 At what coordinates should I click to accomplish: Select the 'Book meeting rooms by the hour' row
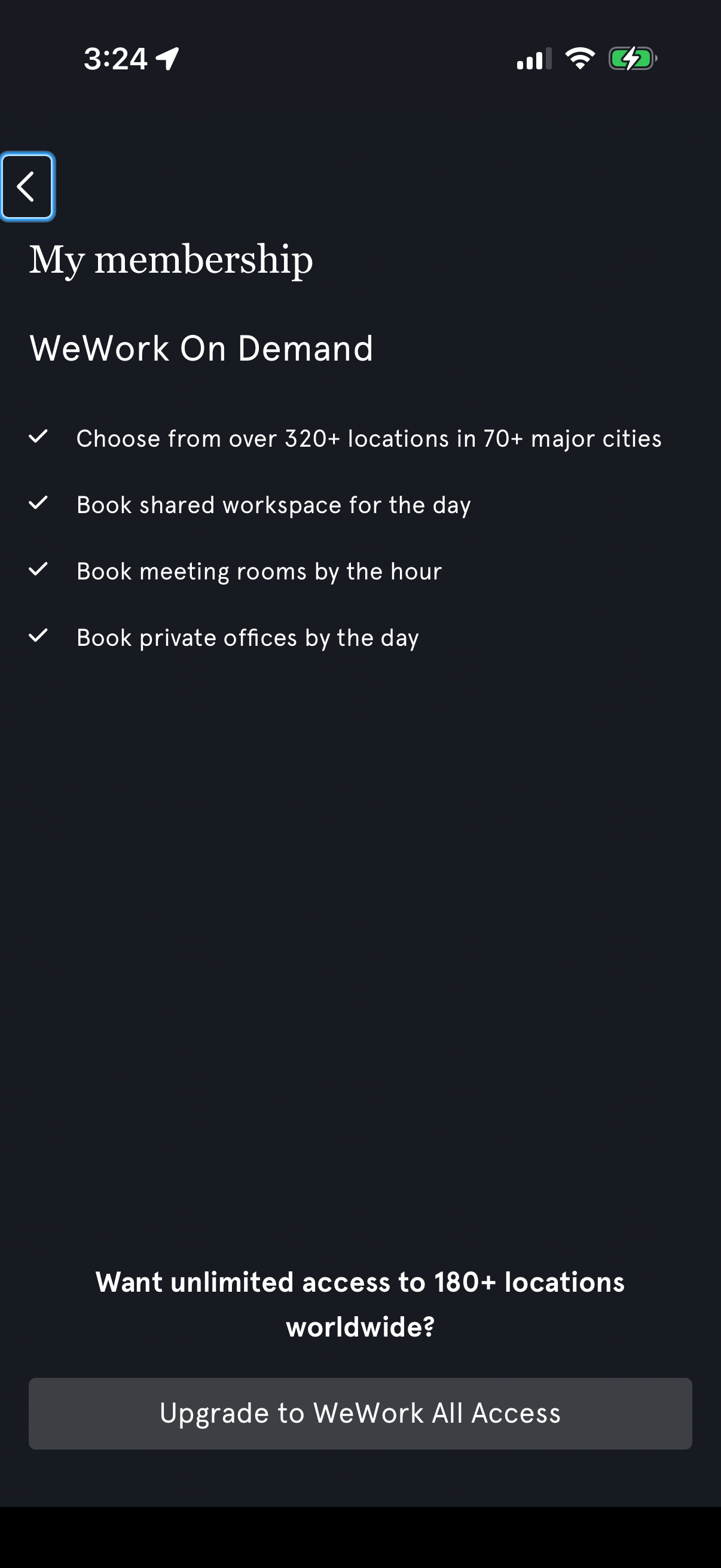click(x=260, y=571)
